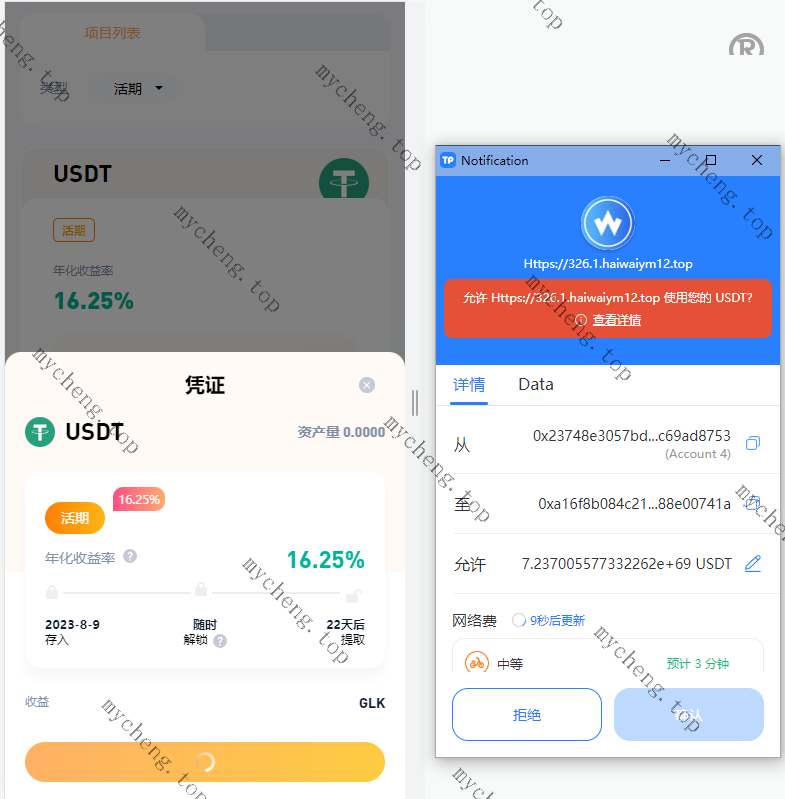Select the 详情 tab
Viewport: 785px width, 799px height.
469,384
